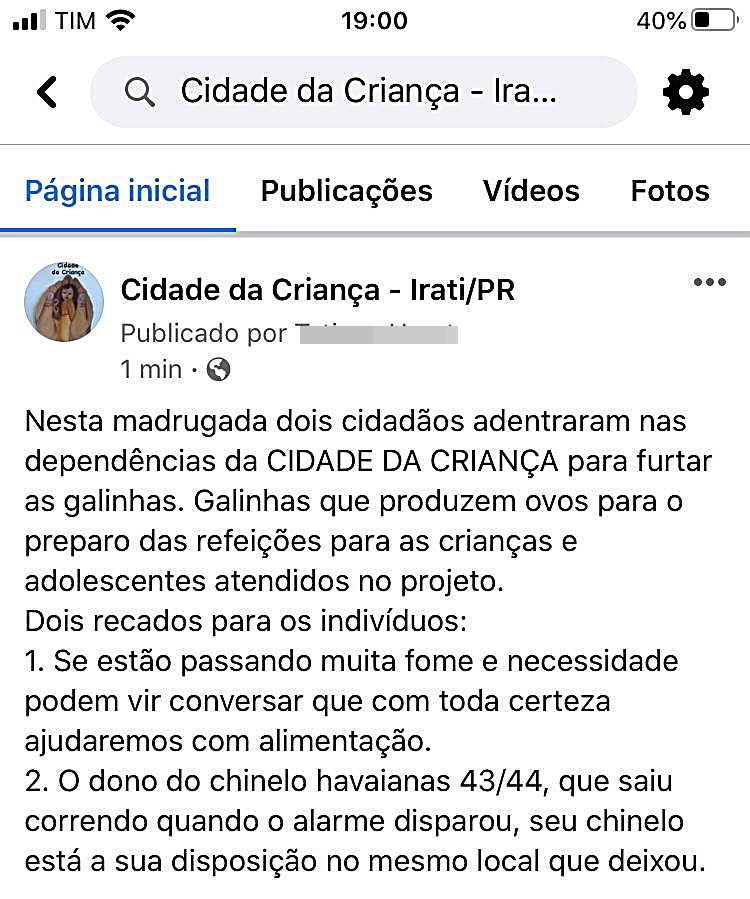750x899 pixels.
Task: Open page settings gear icon
Action: pos(686,93)
